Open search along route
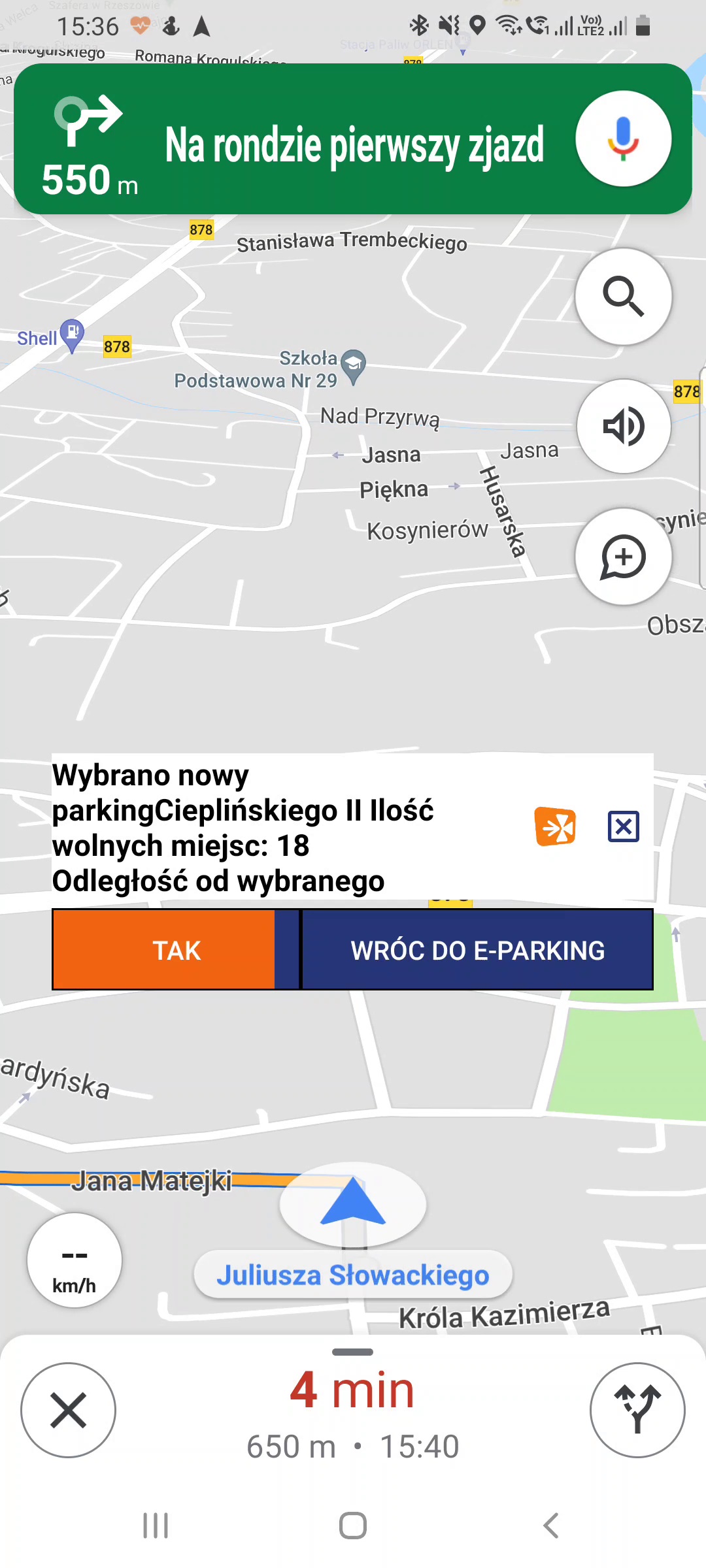 tap(623, 296)
